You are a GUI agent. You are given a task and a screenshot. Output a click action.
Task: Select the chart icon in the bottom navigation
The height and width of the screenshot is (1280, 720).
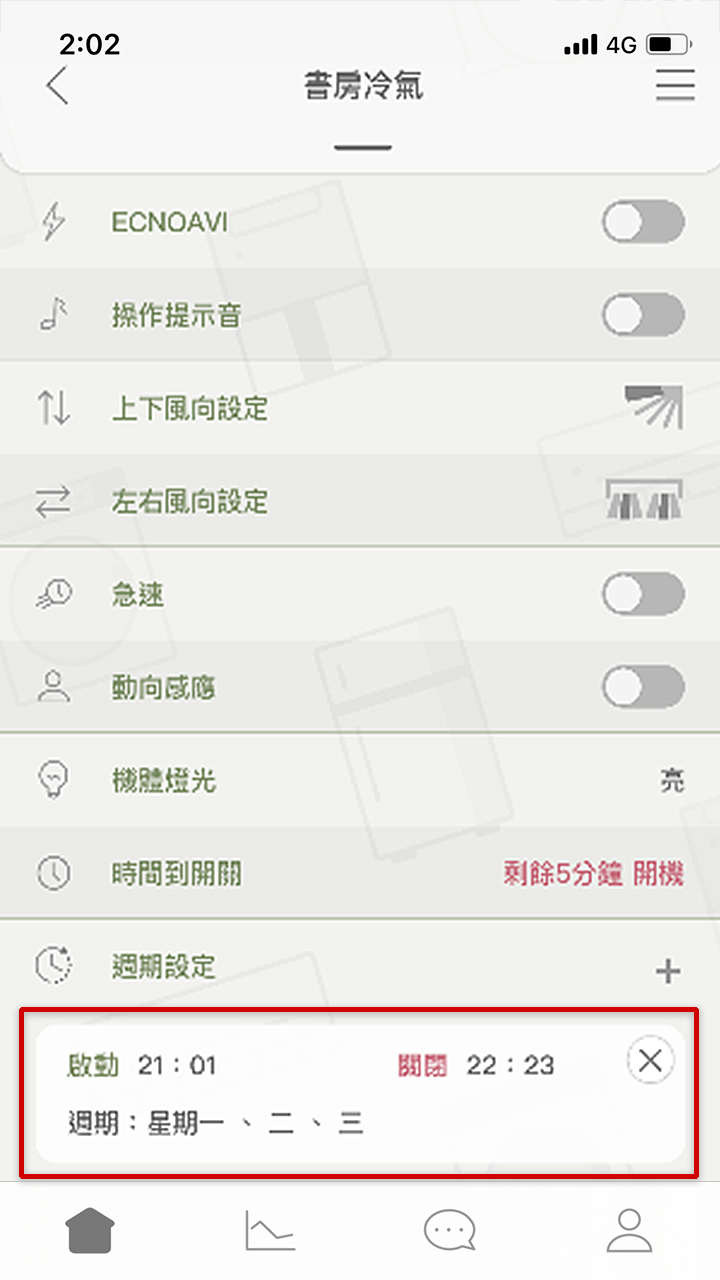coord(269,1230)
